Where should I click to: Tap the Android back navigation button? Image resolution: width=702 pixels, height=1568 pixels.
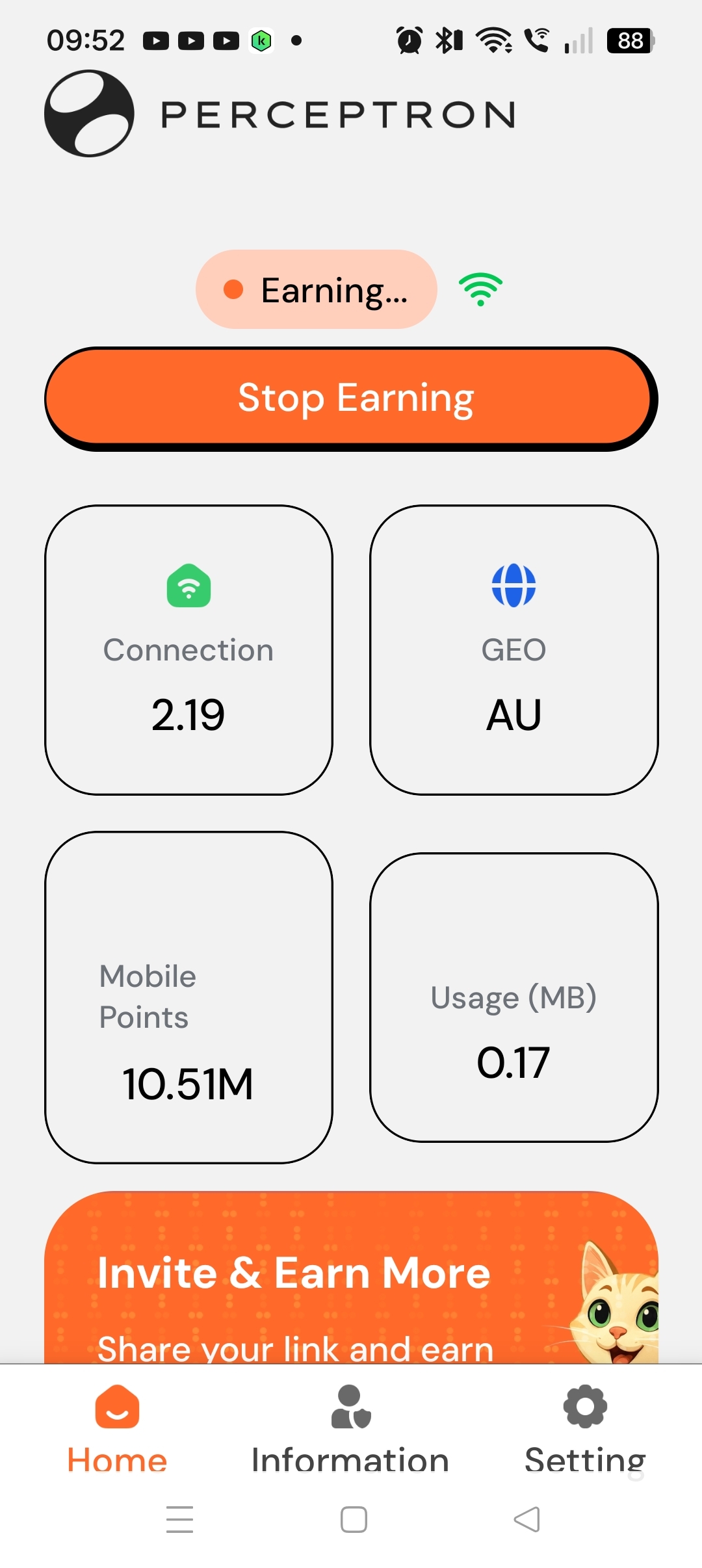pos(528,1519)
